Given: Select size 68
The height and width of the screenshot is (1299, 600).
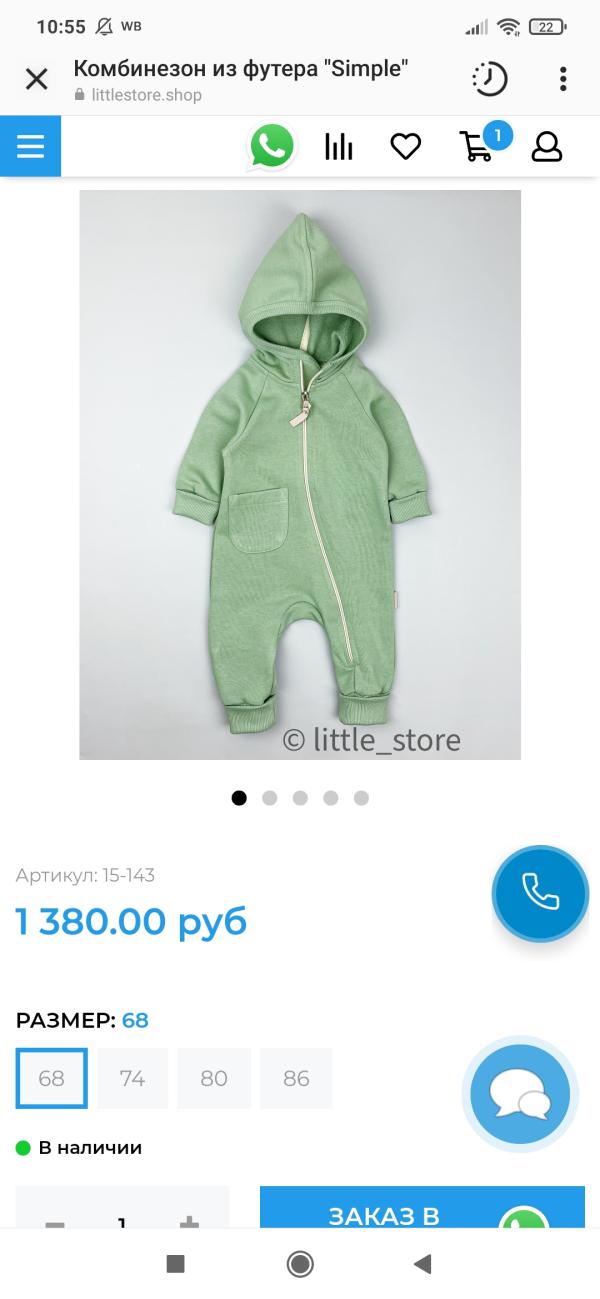Looking at the screenshot, I should point(51,1078).
